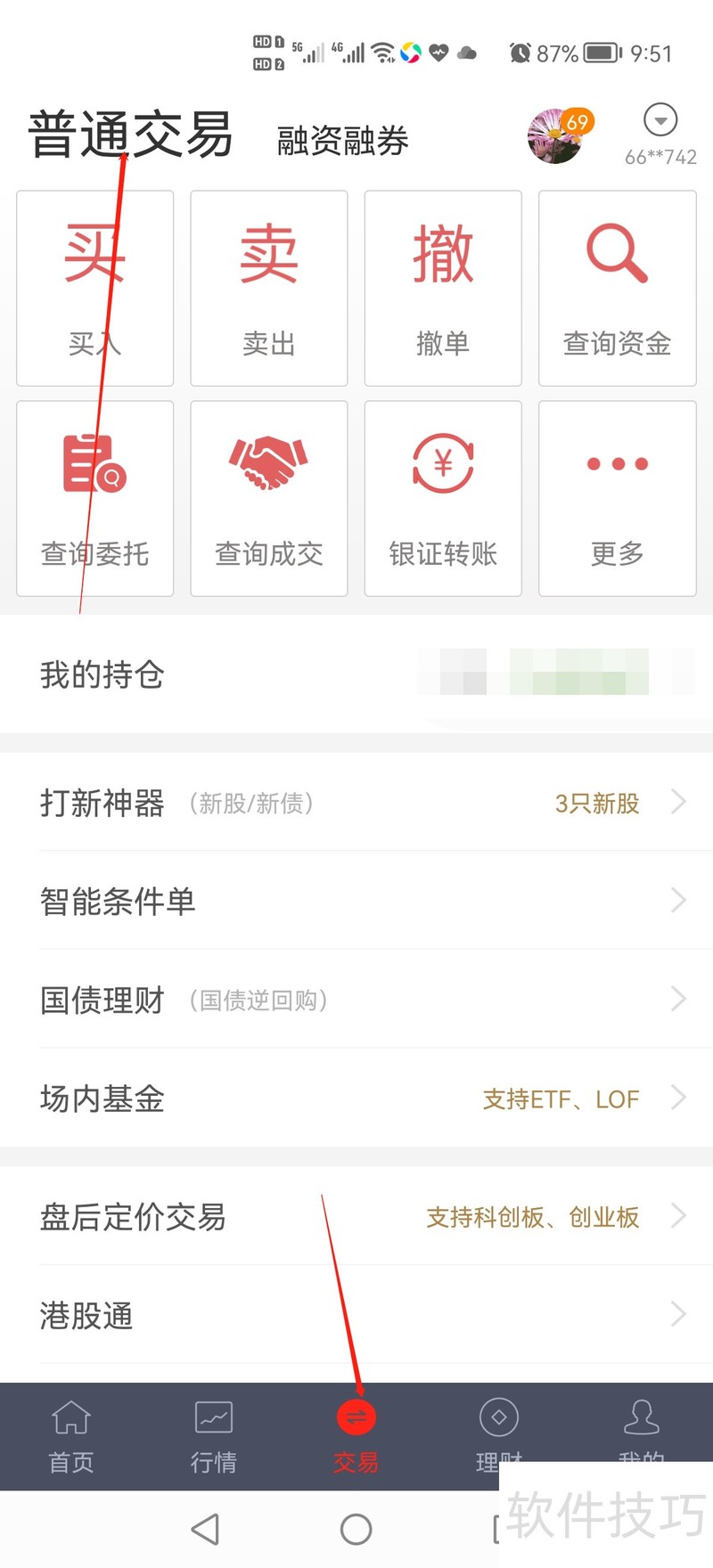Open 国债理财 reverse repo
This screenshot has height=1568, width=713.
click(x=356, y=1000)
